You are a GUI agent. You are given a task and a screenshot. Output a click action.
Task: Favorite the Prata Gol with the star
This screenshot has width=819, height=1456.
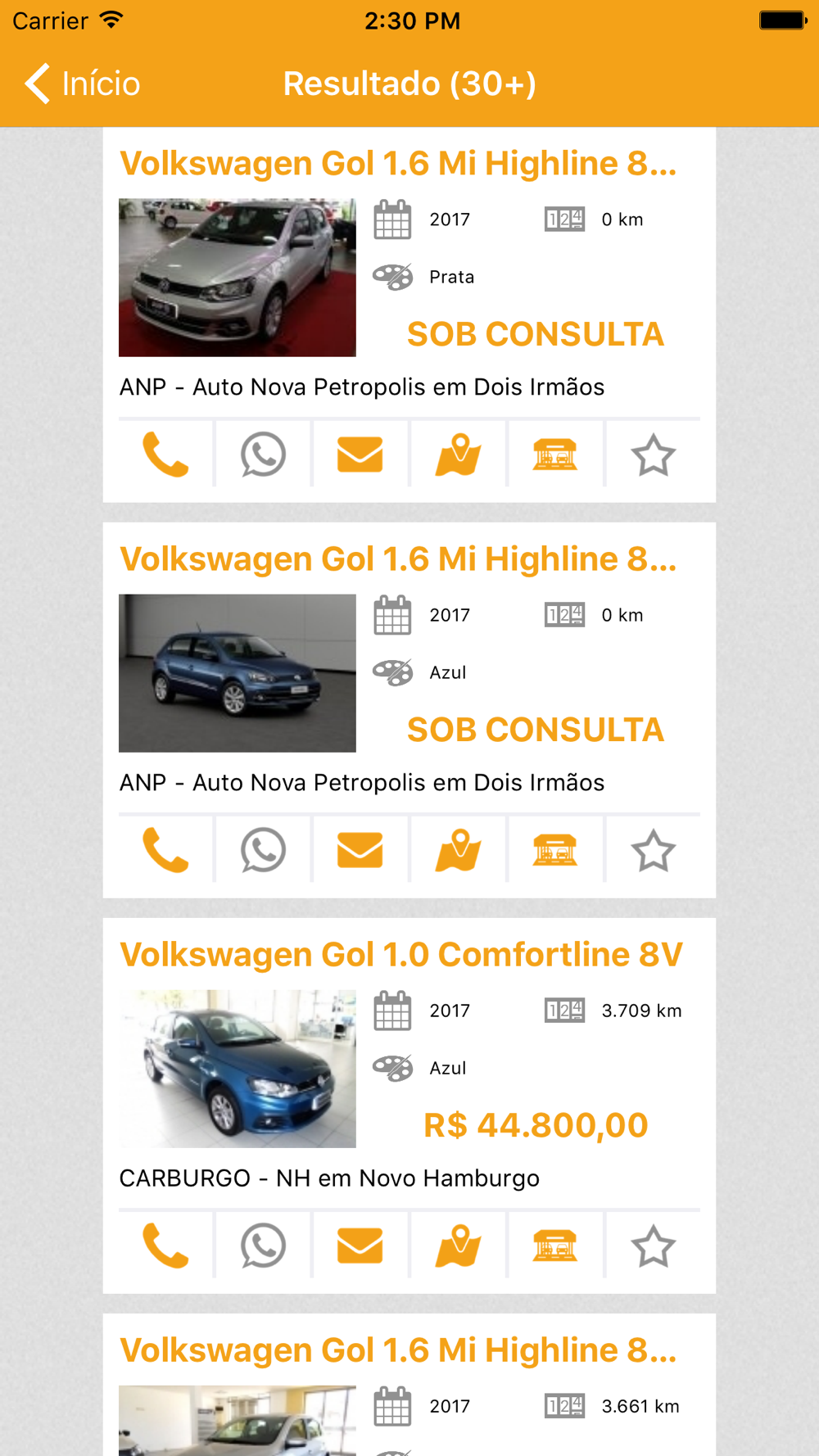pyautogui.click(x=653, y=455)
